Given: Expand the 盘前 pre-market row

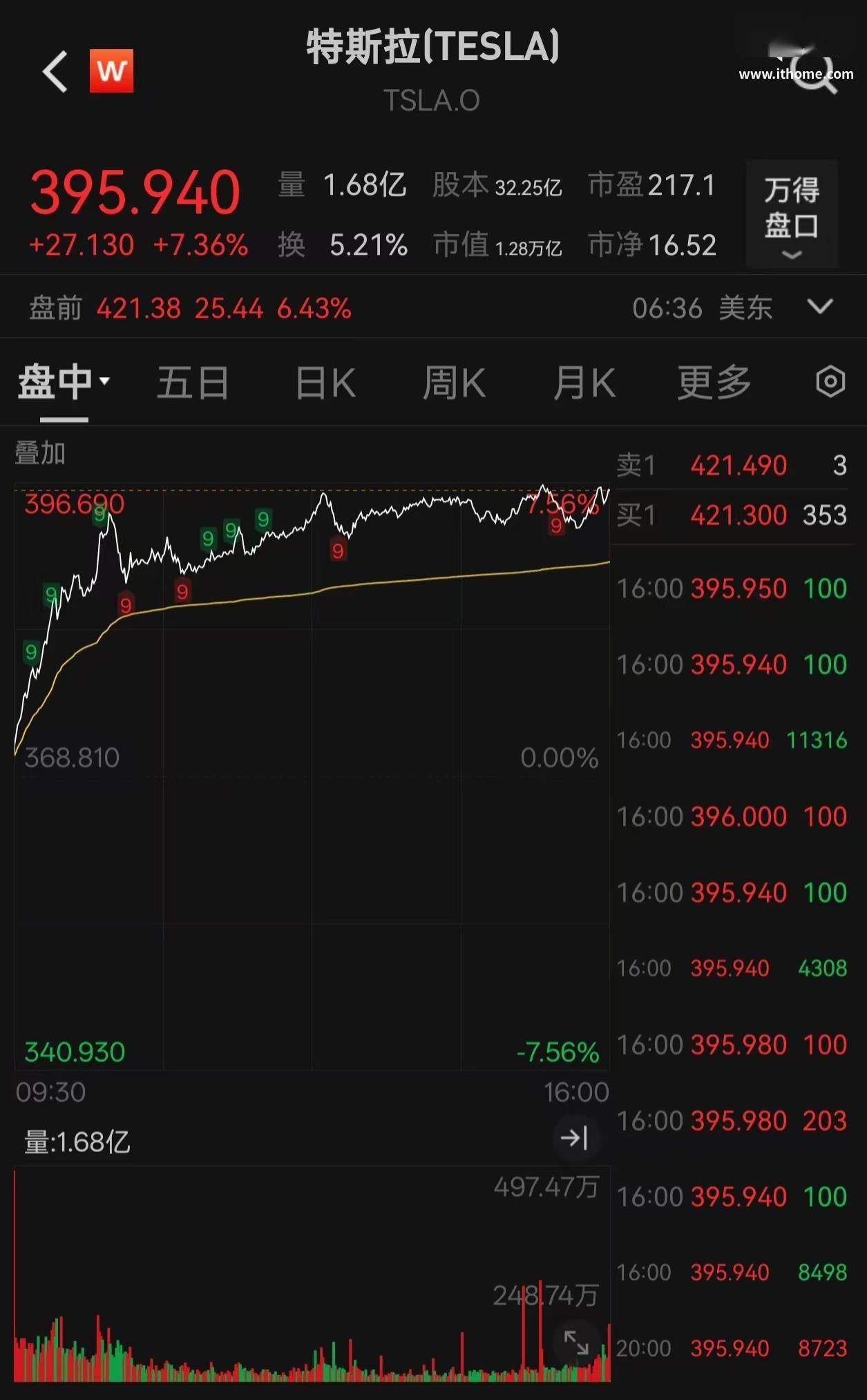Looking at the screenshot, I should (820, 306).
